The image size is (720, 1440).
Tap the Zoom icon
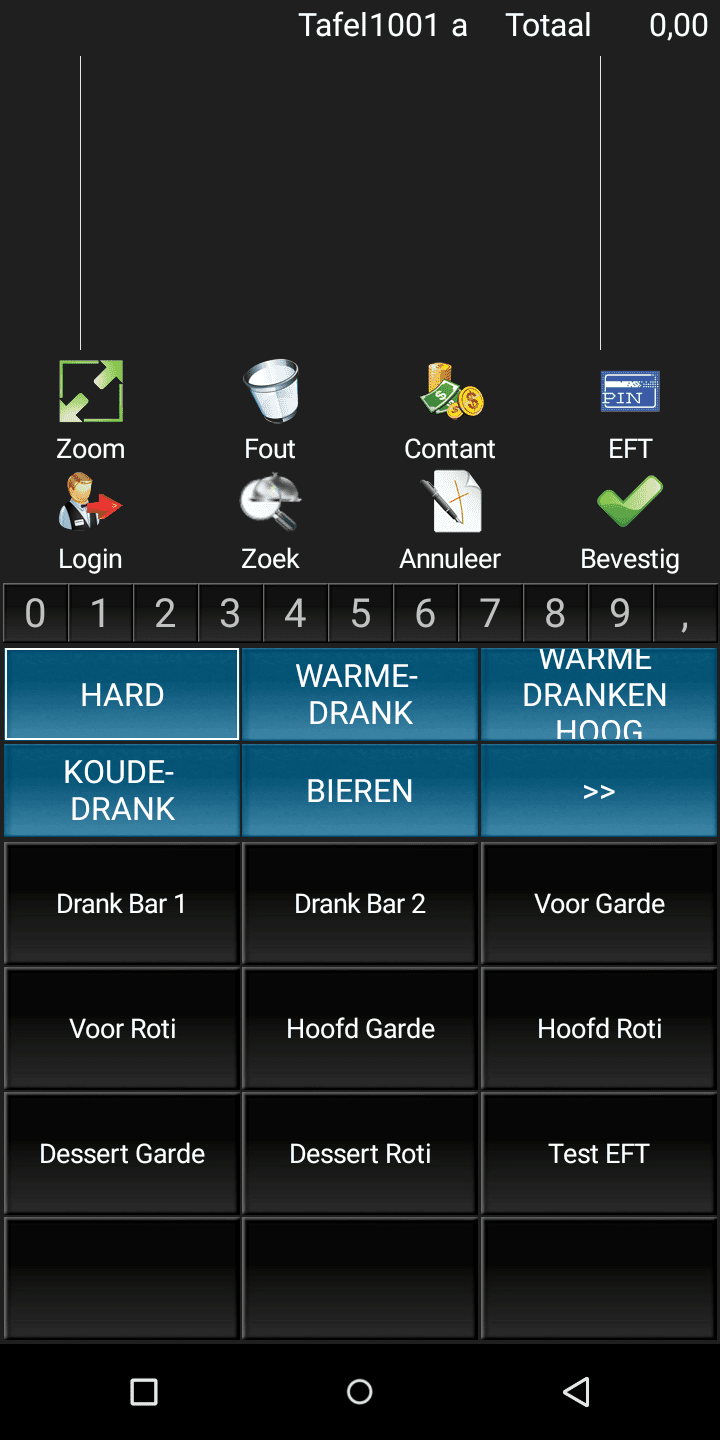(90, 393)
